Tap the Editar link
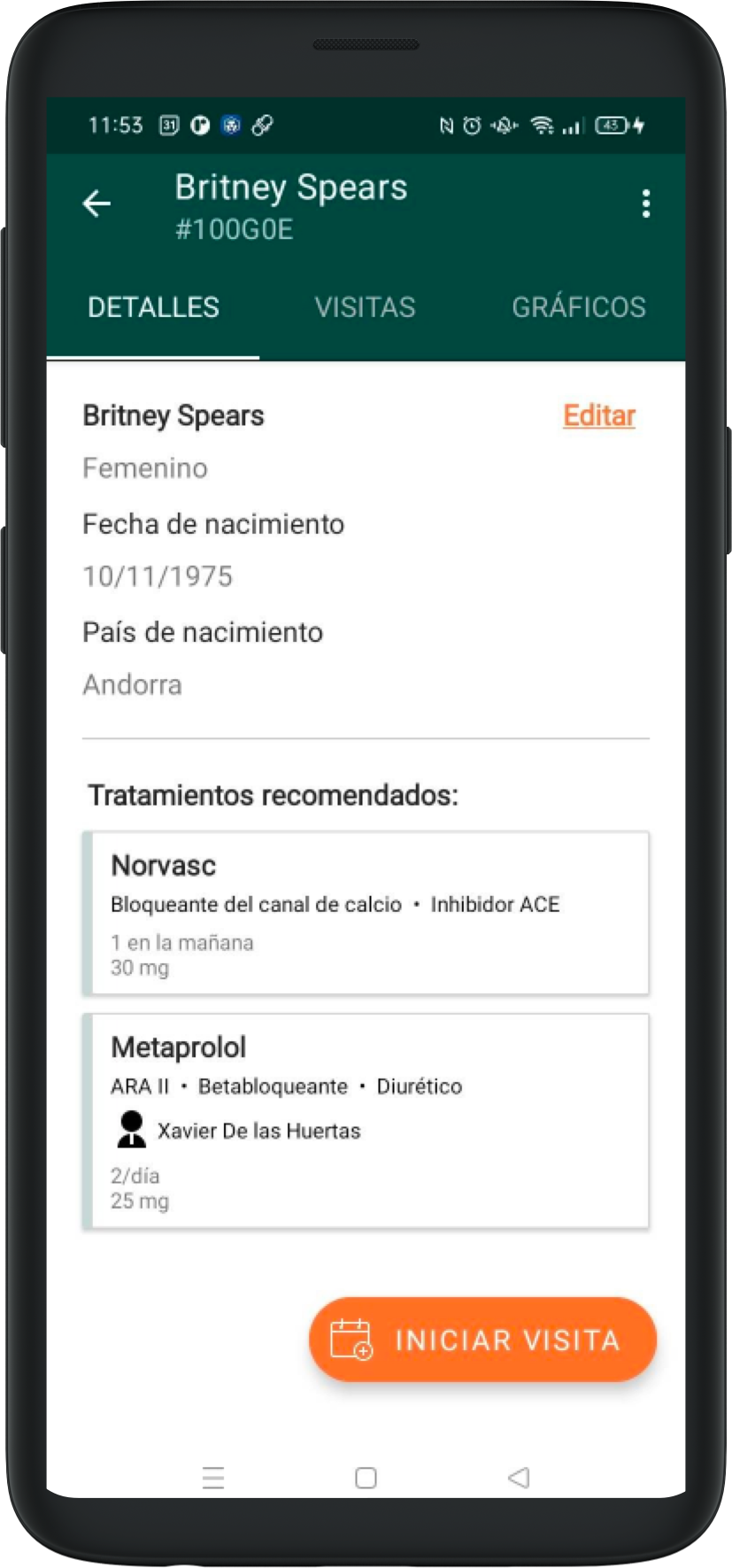 (599, 415)
